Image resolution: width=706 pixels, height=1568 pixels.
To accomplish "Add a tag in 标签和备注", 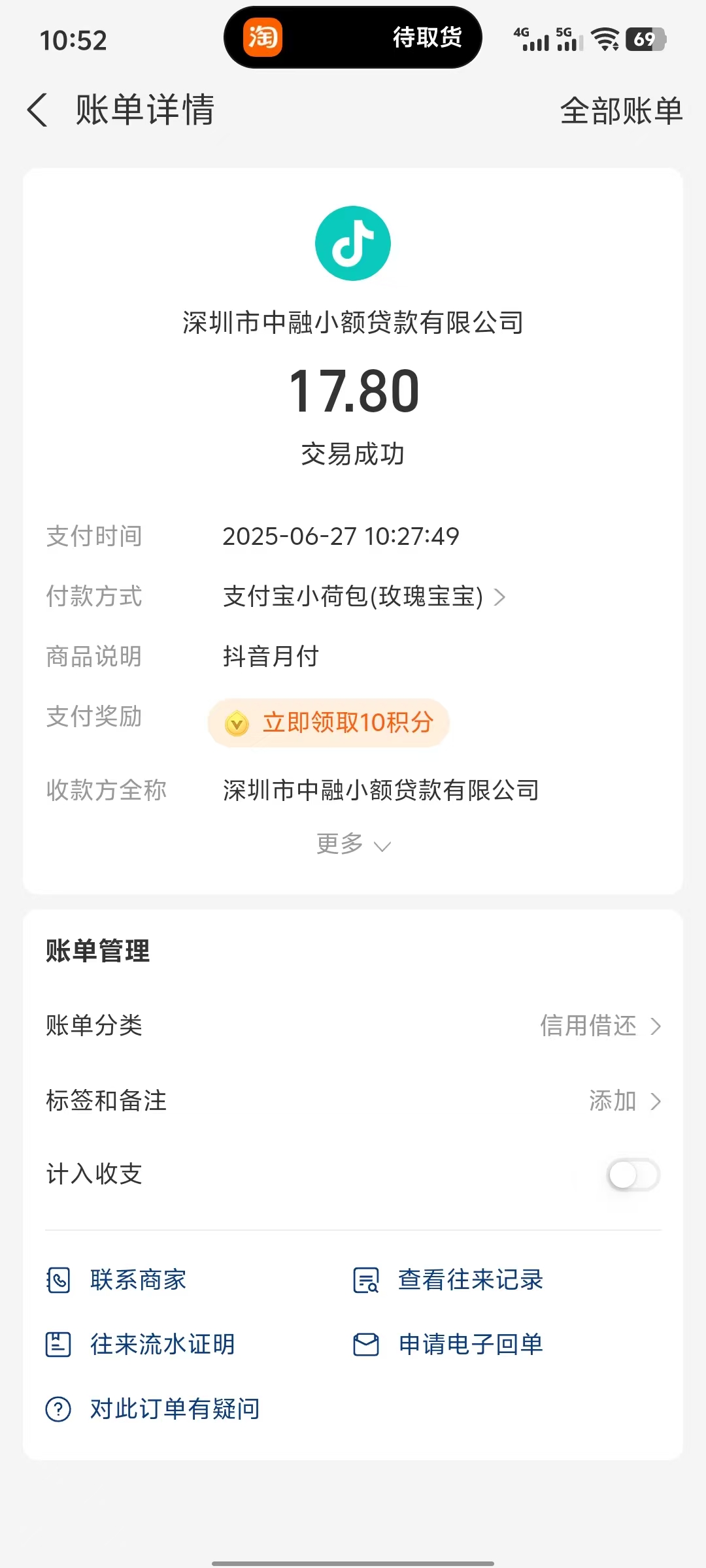I will coord(624,1101).
